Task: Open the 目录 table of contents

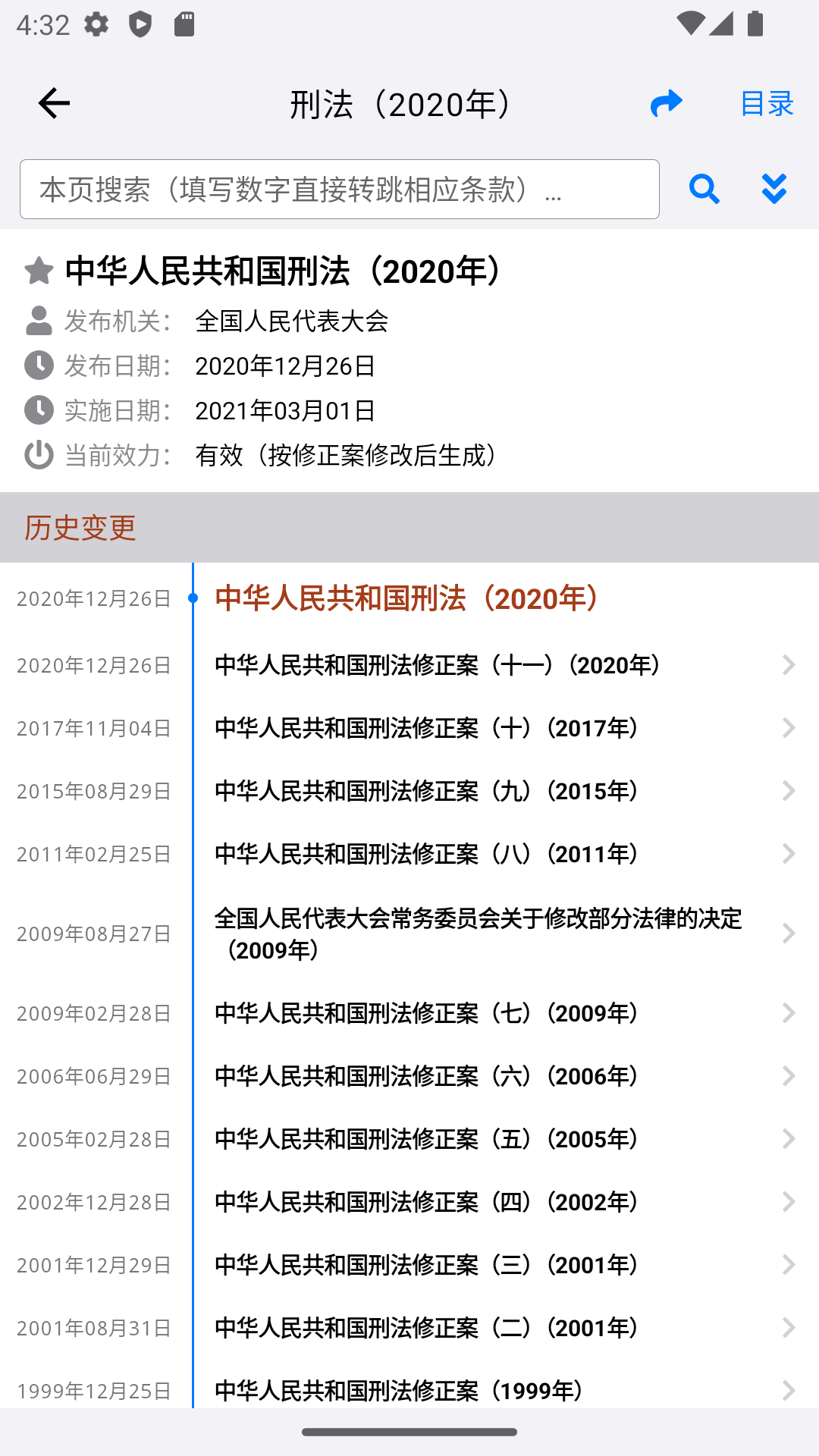Action: pyautogui.click(x=765, y=102)
